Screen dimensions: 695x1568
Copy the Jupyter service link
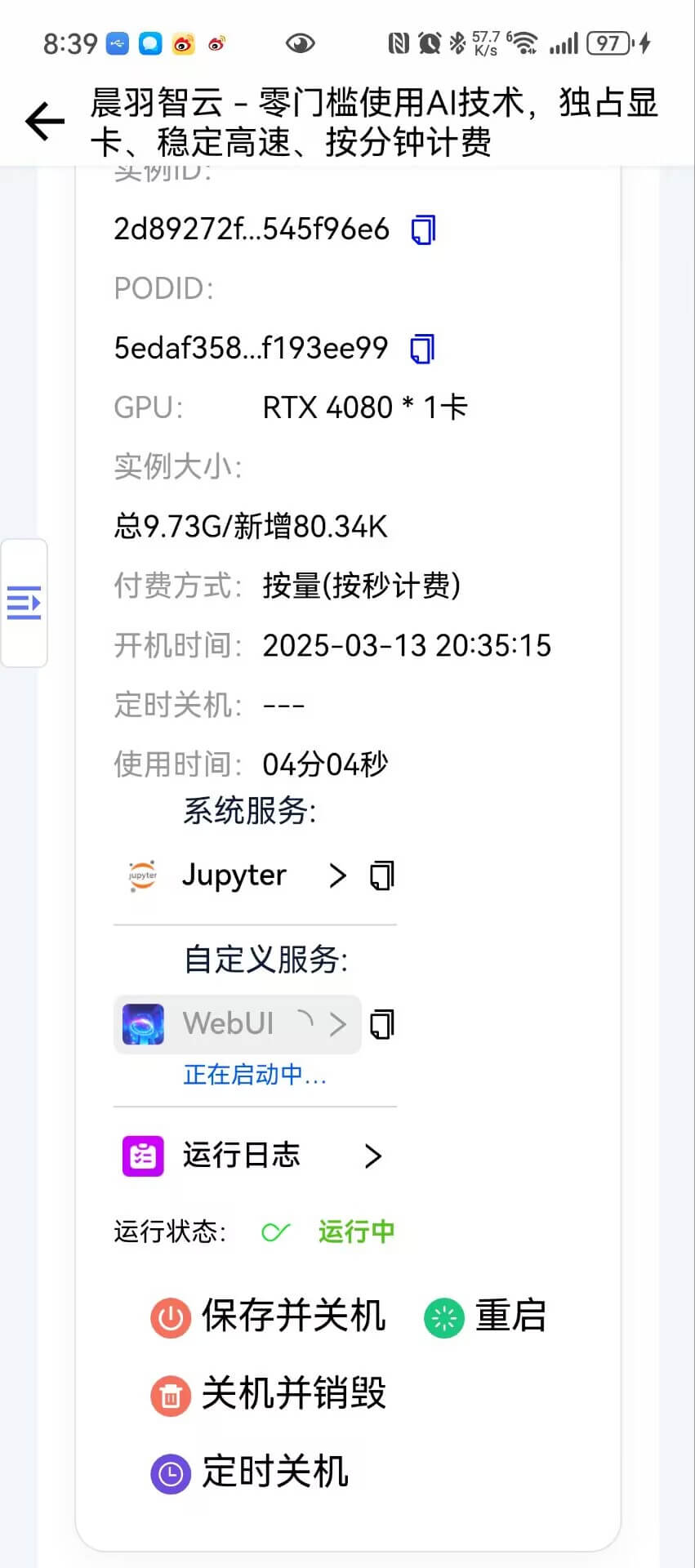(x=382, y=875)
